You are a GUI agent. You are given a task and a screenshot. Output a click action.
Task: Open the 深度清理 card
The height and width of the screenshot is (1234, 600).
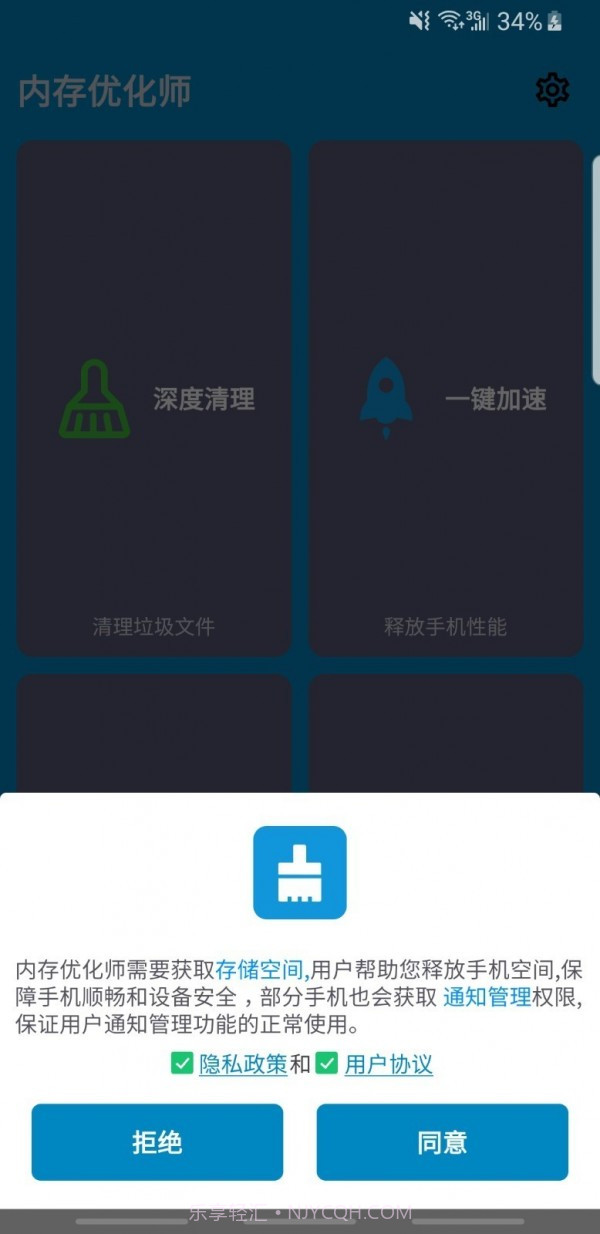pyautogui.click(x=154, y=398)
